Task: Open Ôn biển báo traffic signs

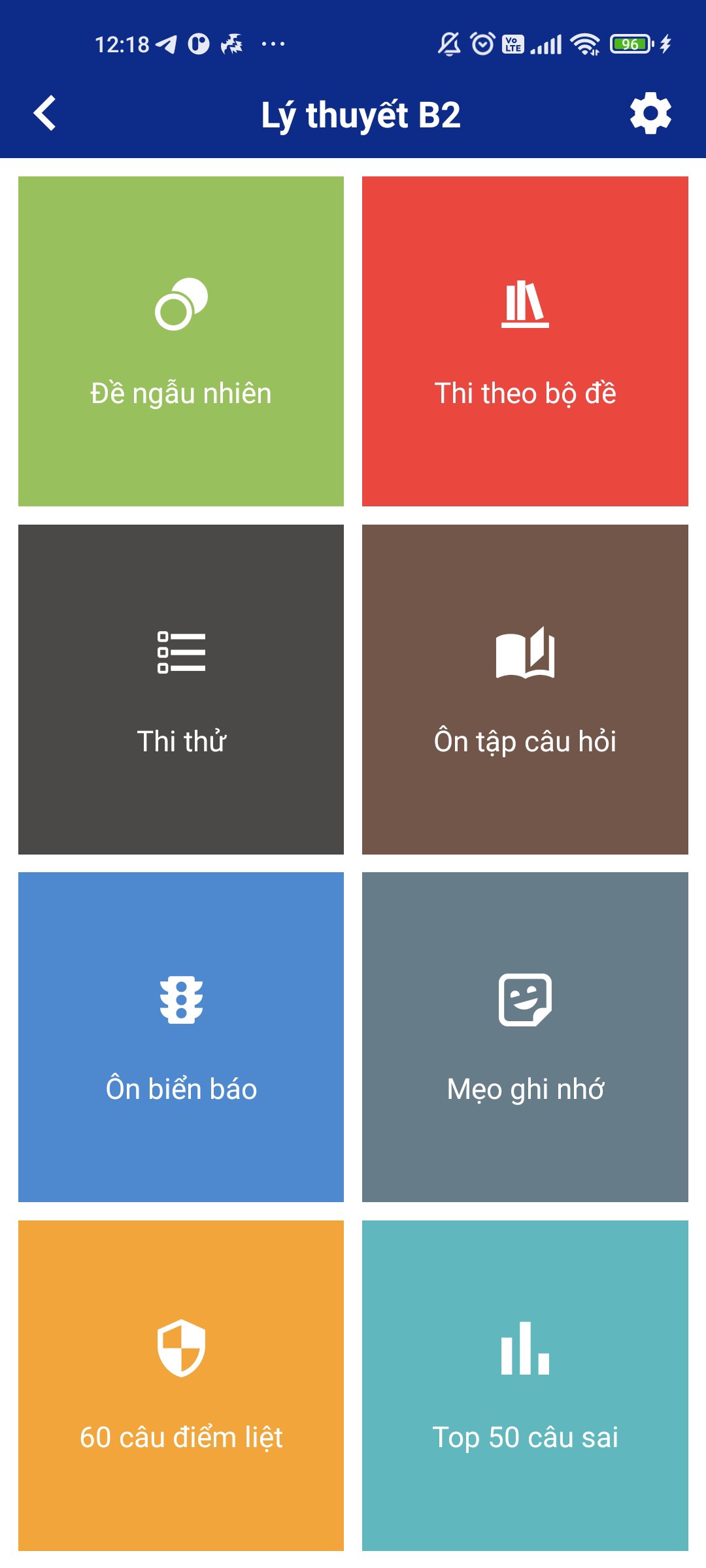Action: pyautogui.click(x=181, y=1037)
